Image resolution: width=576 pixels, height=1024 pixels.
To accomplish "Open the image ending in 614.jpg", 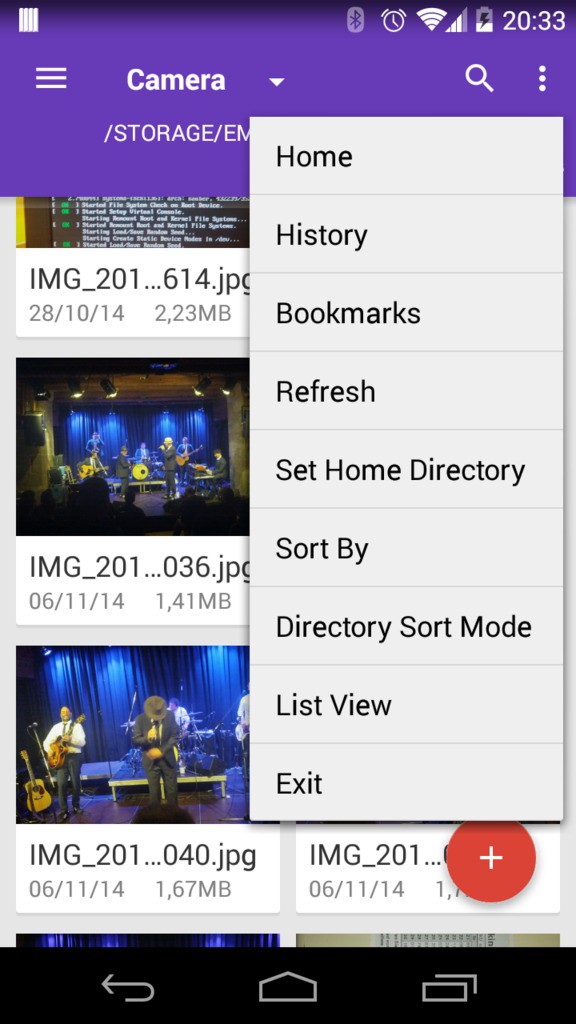I will [133, 266].
